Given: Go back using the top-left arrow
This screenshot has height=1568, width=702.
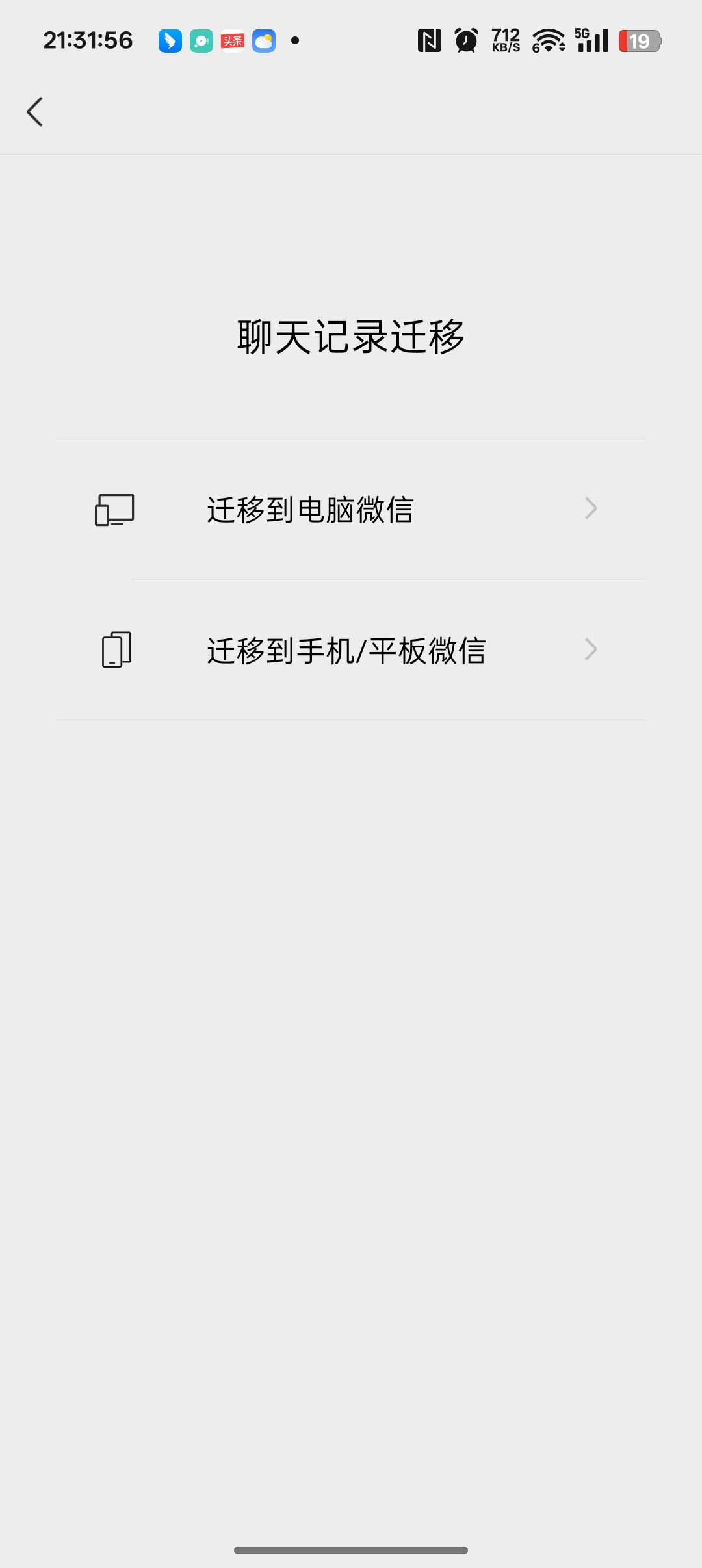Looking at the screenshot, I should [35, 112].
